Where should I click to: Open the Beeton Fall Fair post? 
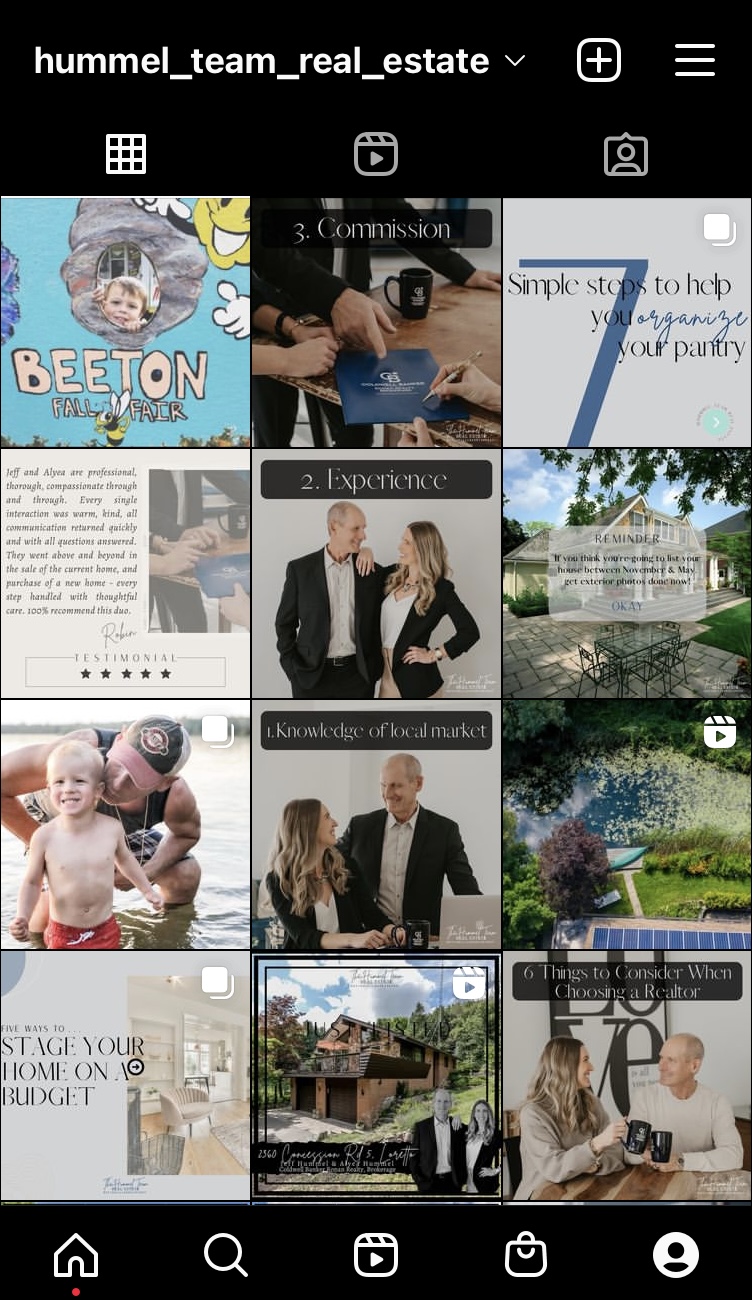(125, 322)
